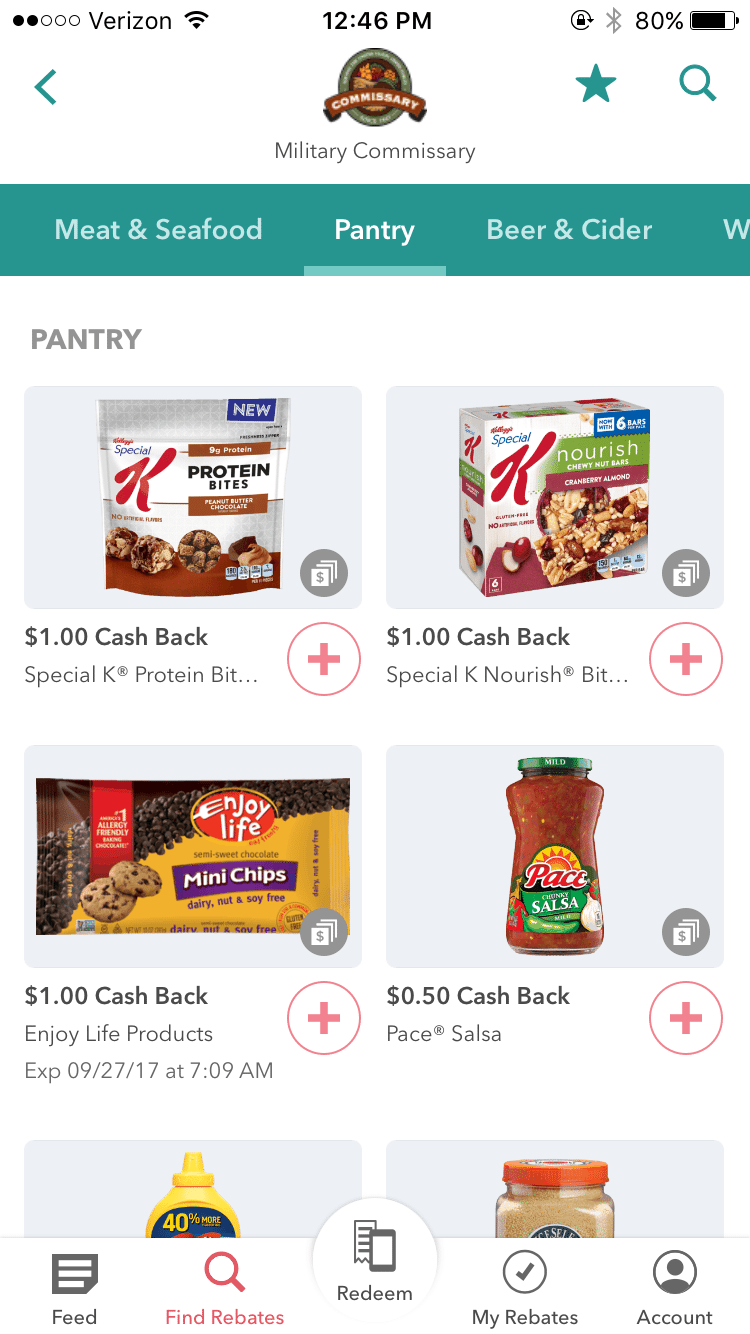
Task: Add Special K Protein Bites rebate
Action: (324, 659)
